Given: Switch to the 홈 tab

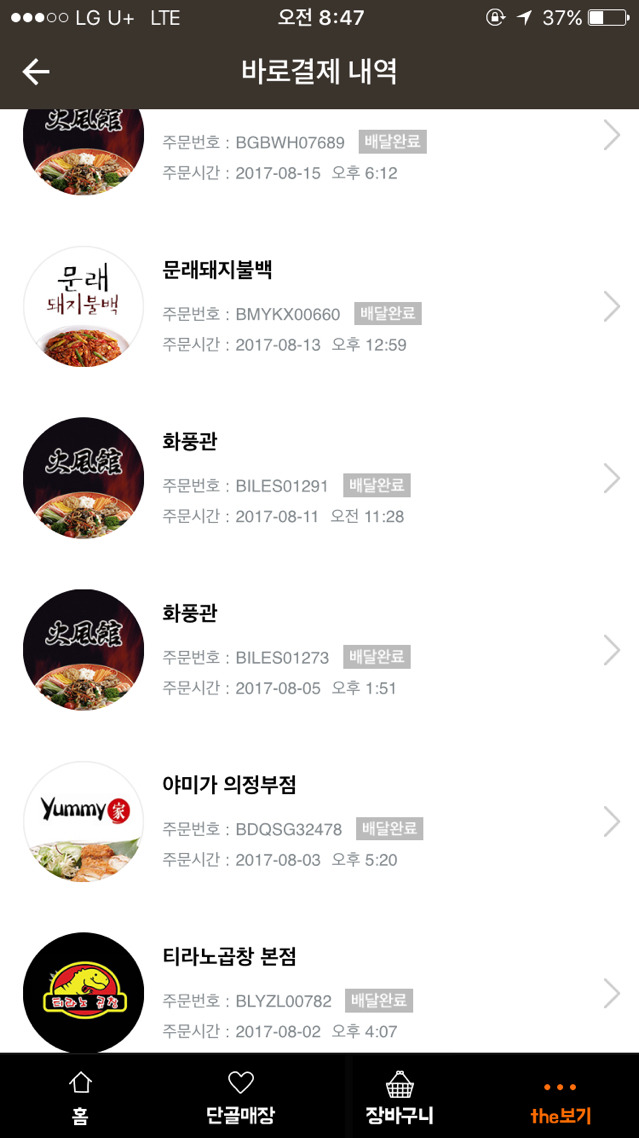Looking at the screenshot, I should [x=80, y=1097].
